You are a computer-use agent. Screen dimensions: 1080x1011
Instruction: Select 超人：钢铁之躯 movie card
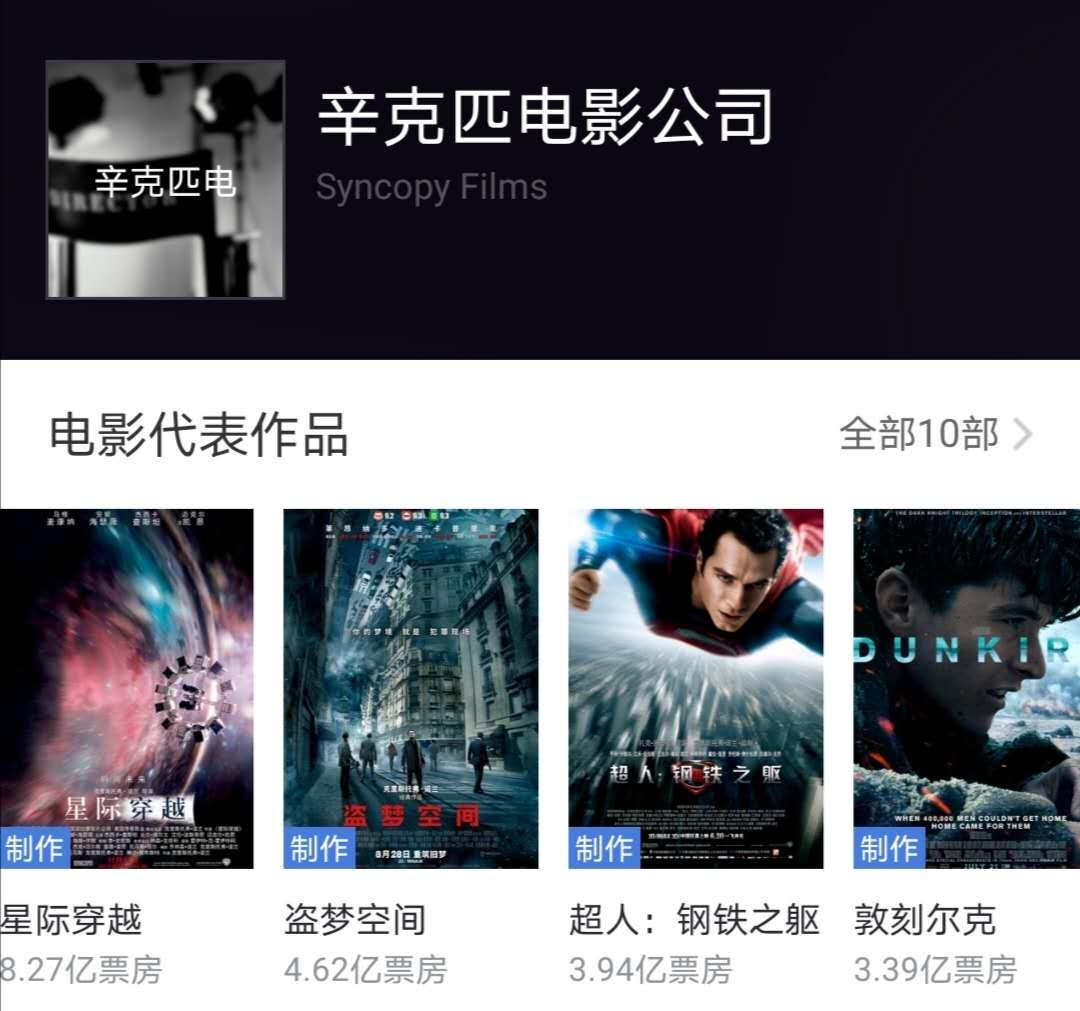click(695, 688)
